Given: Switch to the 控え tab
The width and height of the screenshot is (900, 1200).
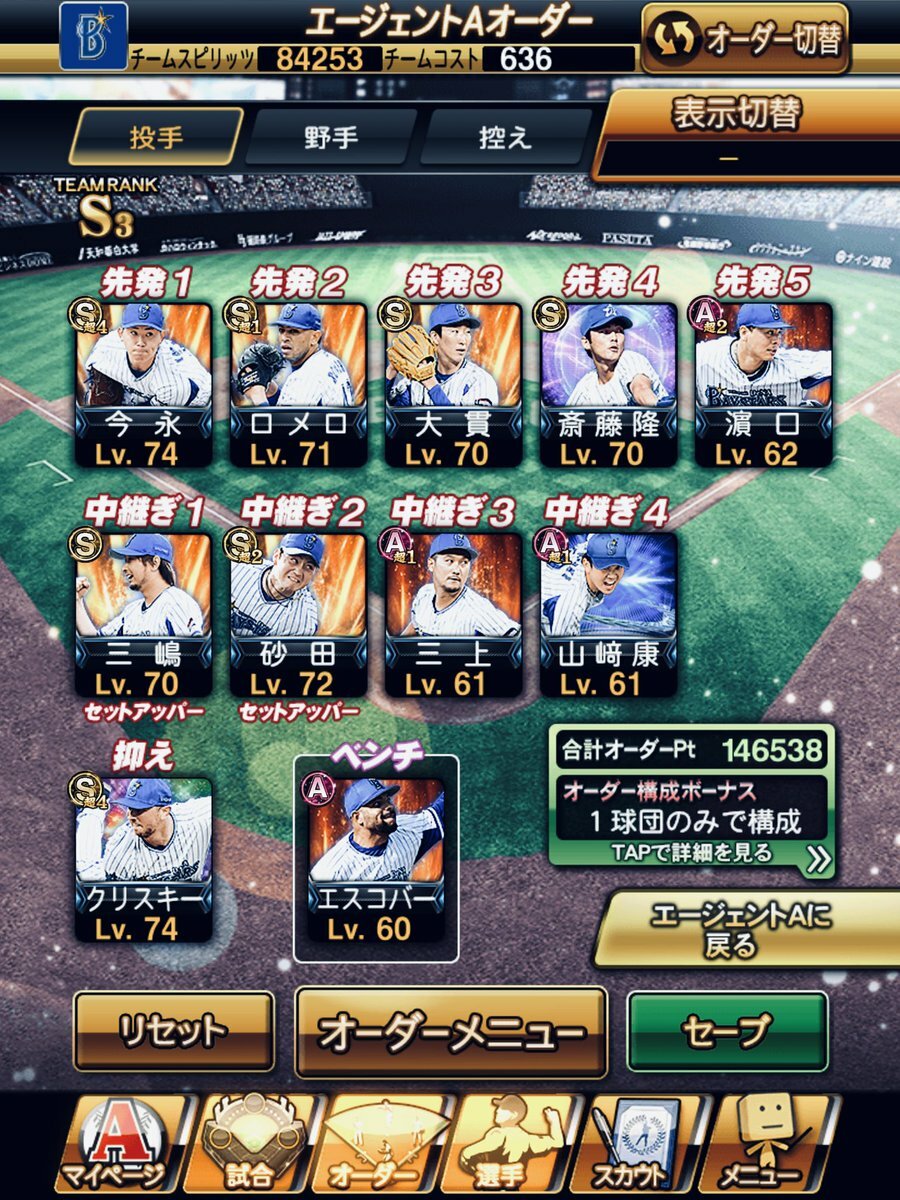Looking at the screenshot, I should pyautogui.click(x=506, y=137).
